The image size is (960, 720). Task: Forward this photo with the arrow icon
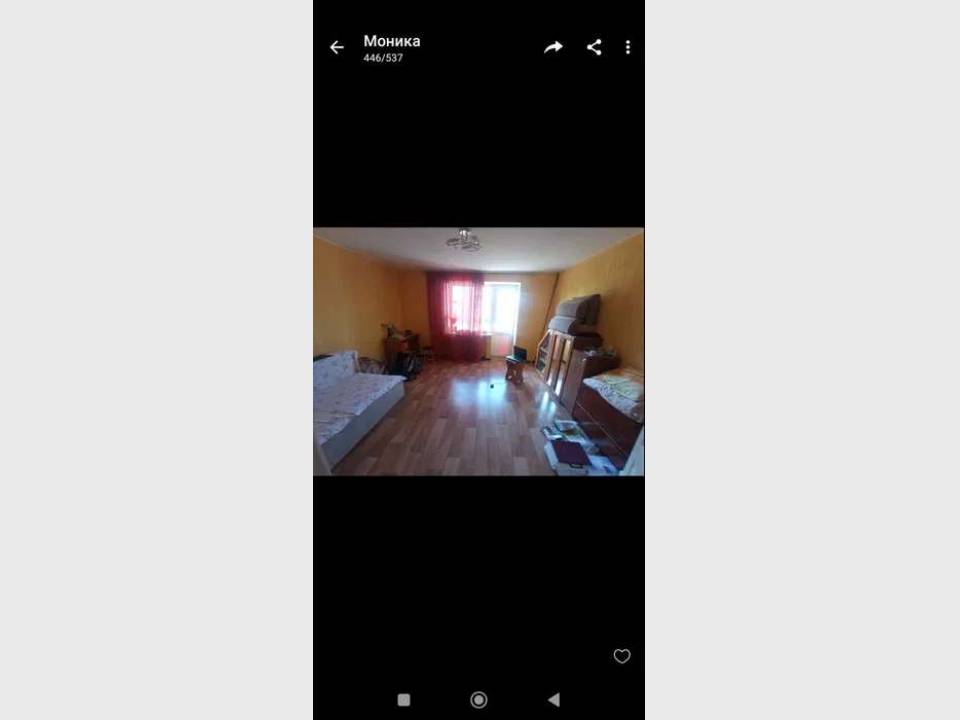tap(553, 47)
